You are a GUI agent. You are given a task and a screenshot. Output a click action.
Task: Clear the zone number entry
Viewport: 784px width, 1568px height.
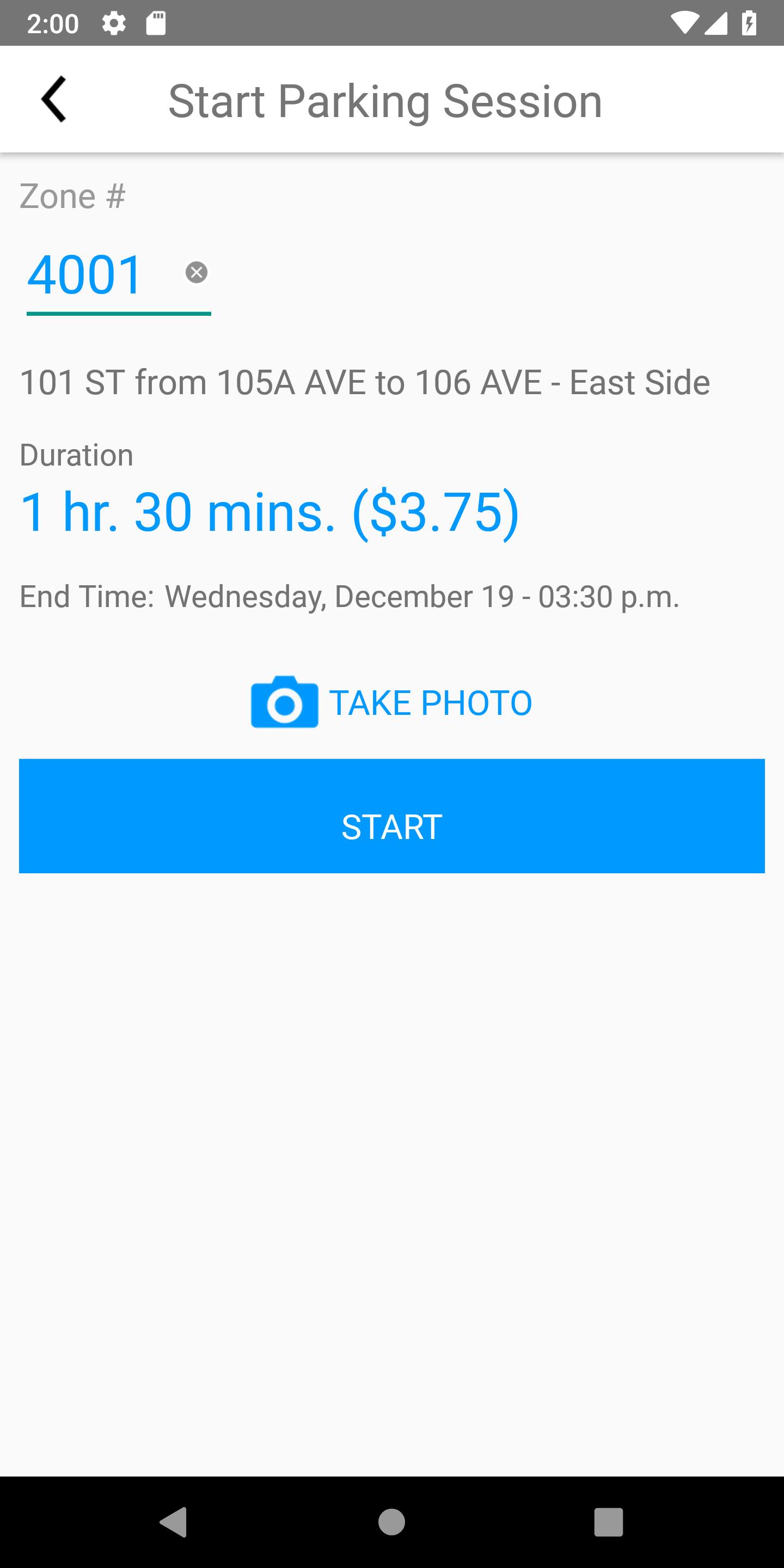click(196, 273)
